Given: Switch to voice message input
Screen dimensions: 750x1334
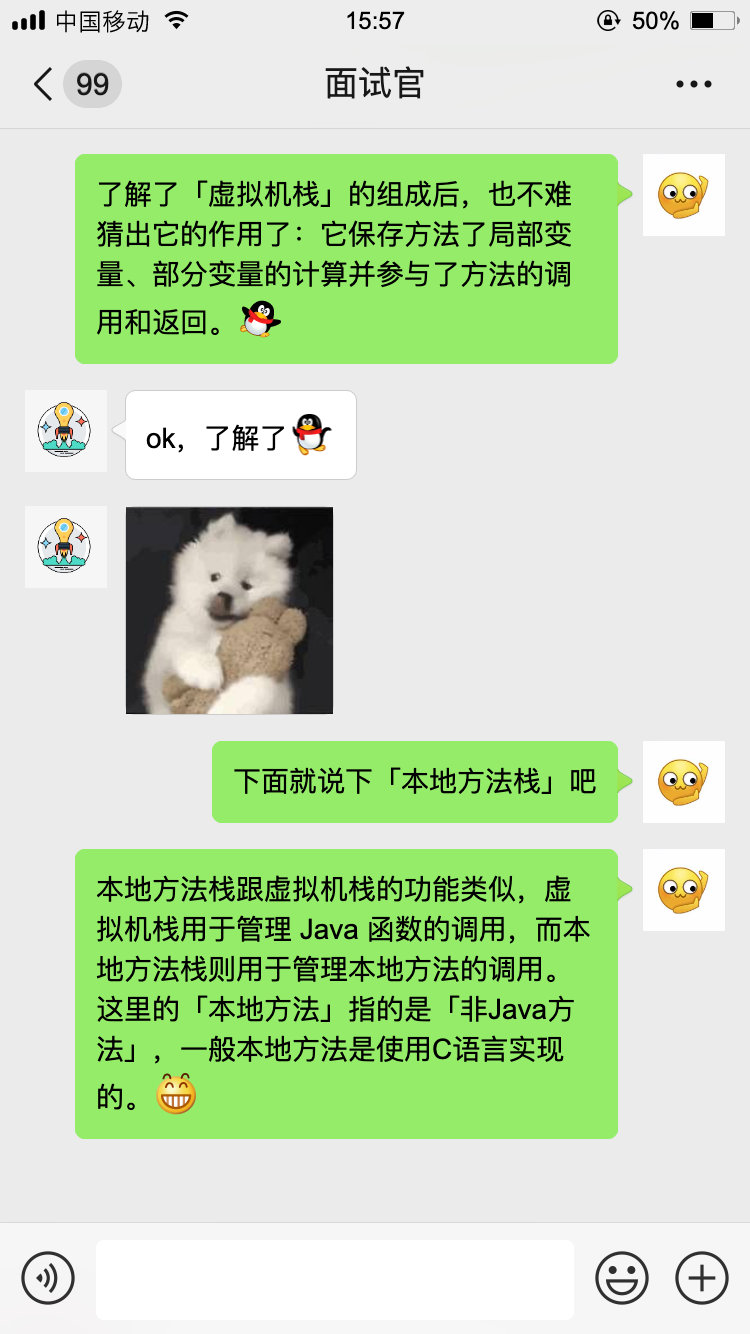Looking at the screenshot, I should click(x=48, y=1278).
